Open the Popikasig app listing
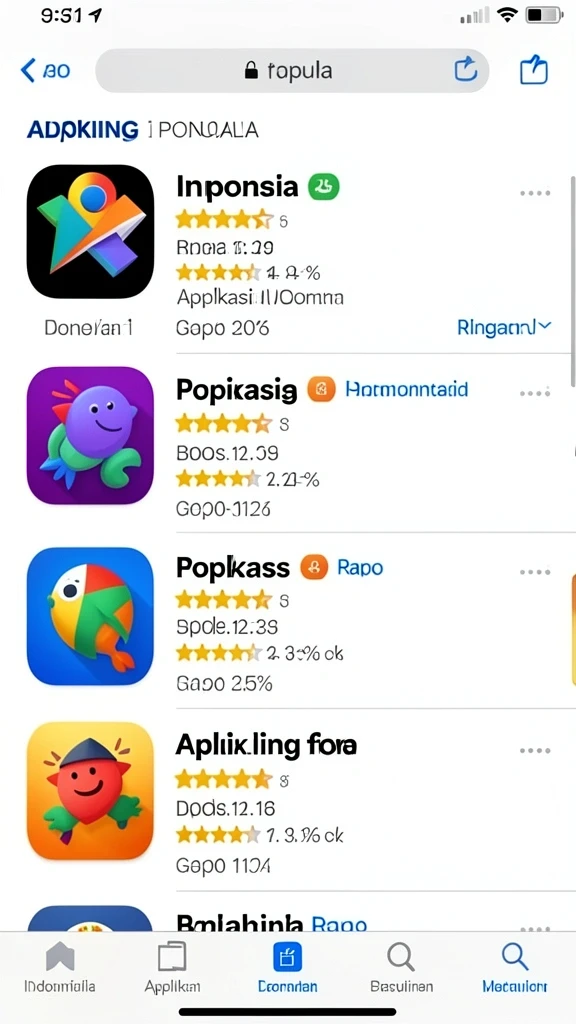 pyautogui.click(x=236, y=391)
